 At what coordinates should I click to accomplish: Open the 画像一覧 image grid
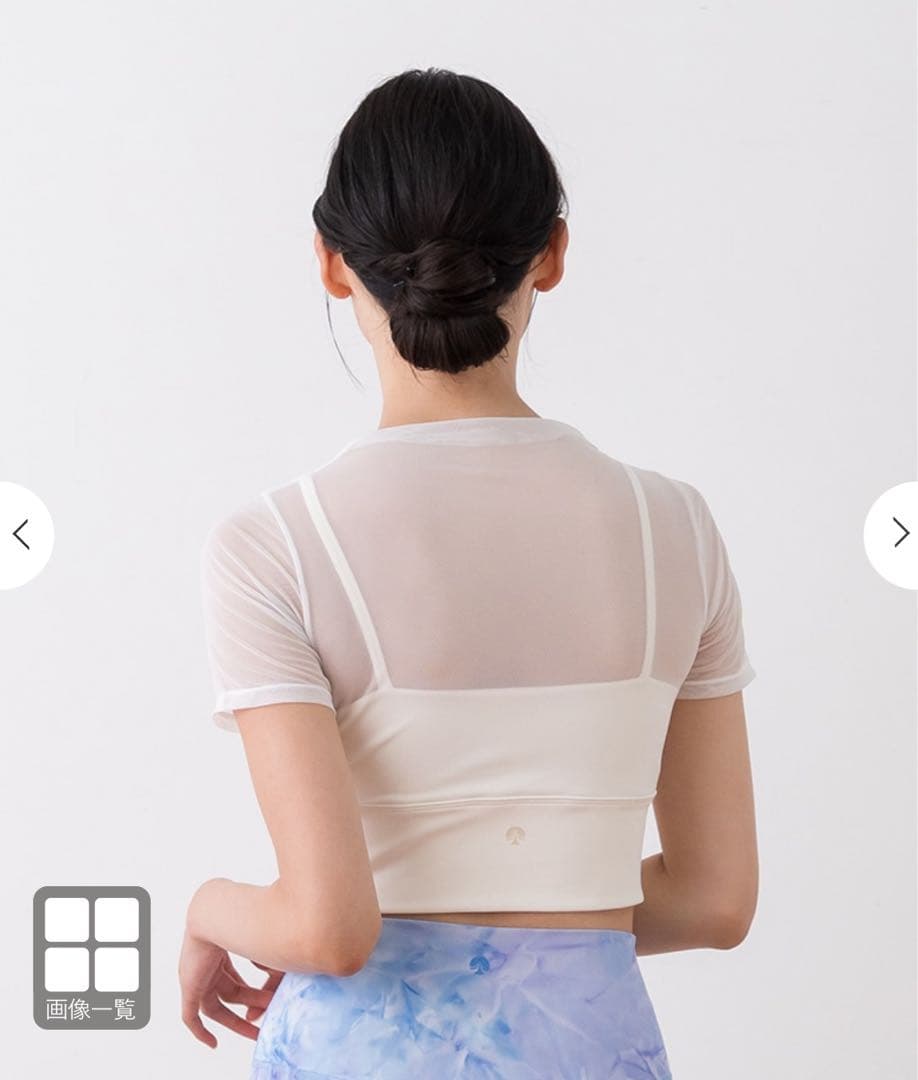[92, 957]
